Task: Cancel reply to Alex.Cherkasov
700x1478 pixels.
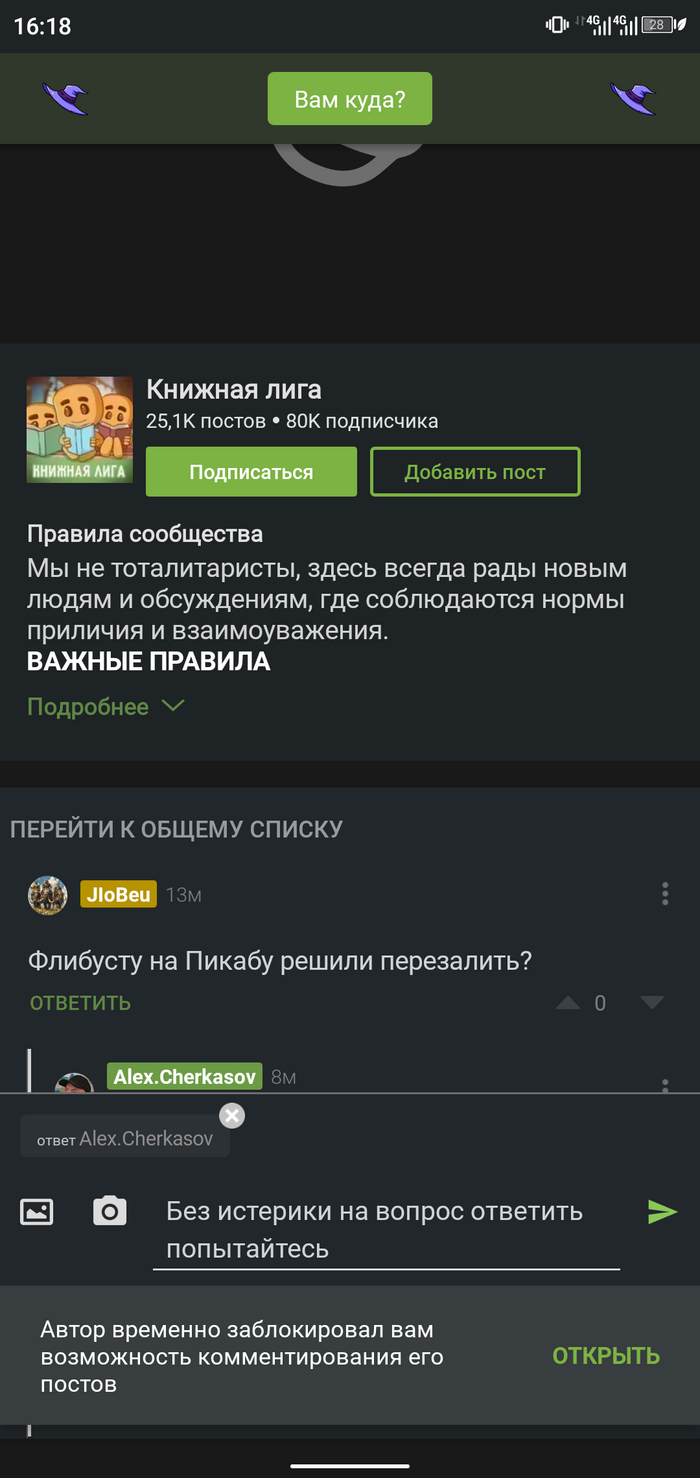Action: click(x=232, y=1115)
